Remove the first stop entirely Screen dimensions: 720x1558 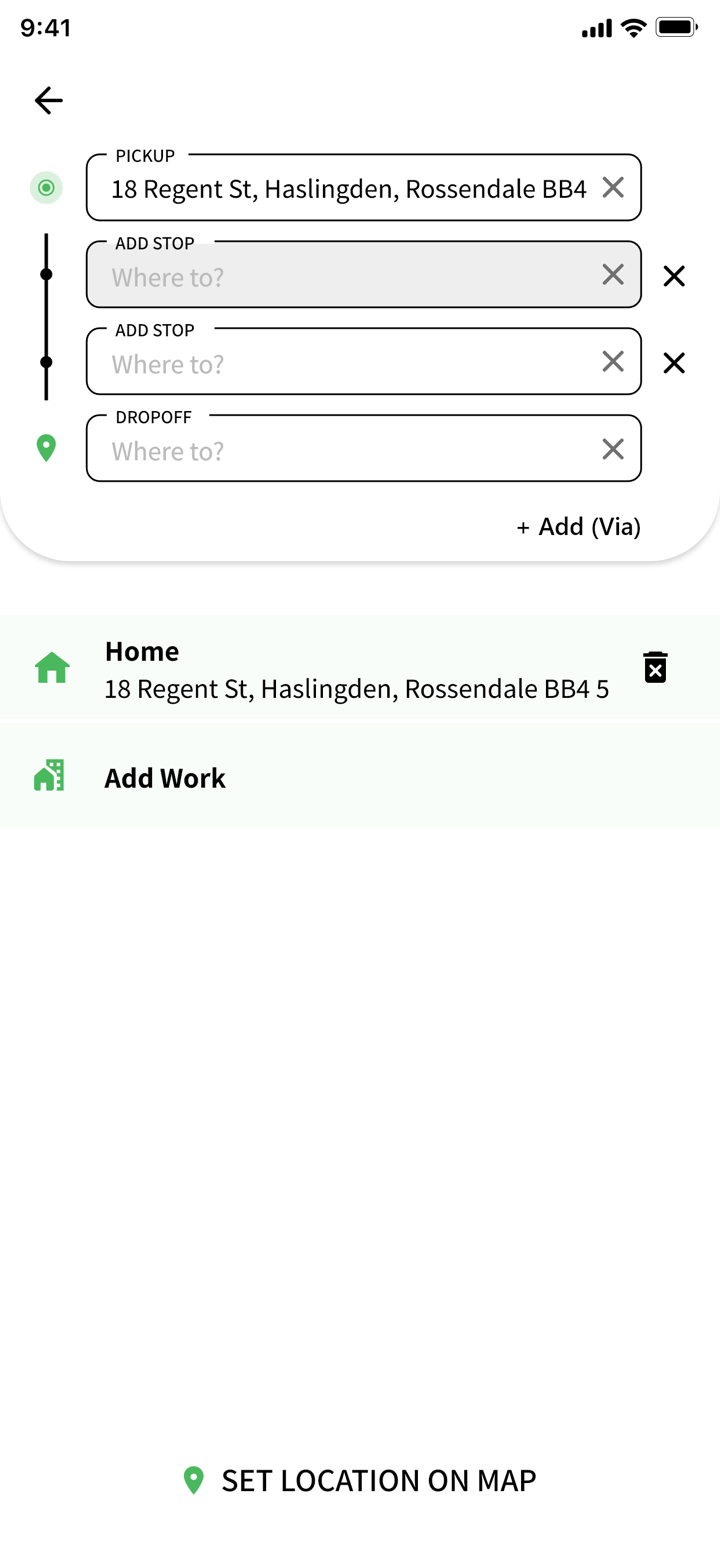tap(674, 276)
